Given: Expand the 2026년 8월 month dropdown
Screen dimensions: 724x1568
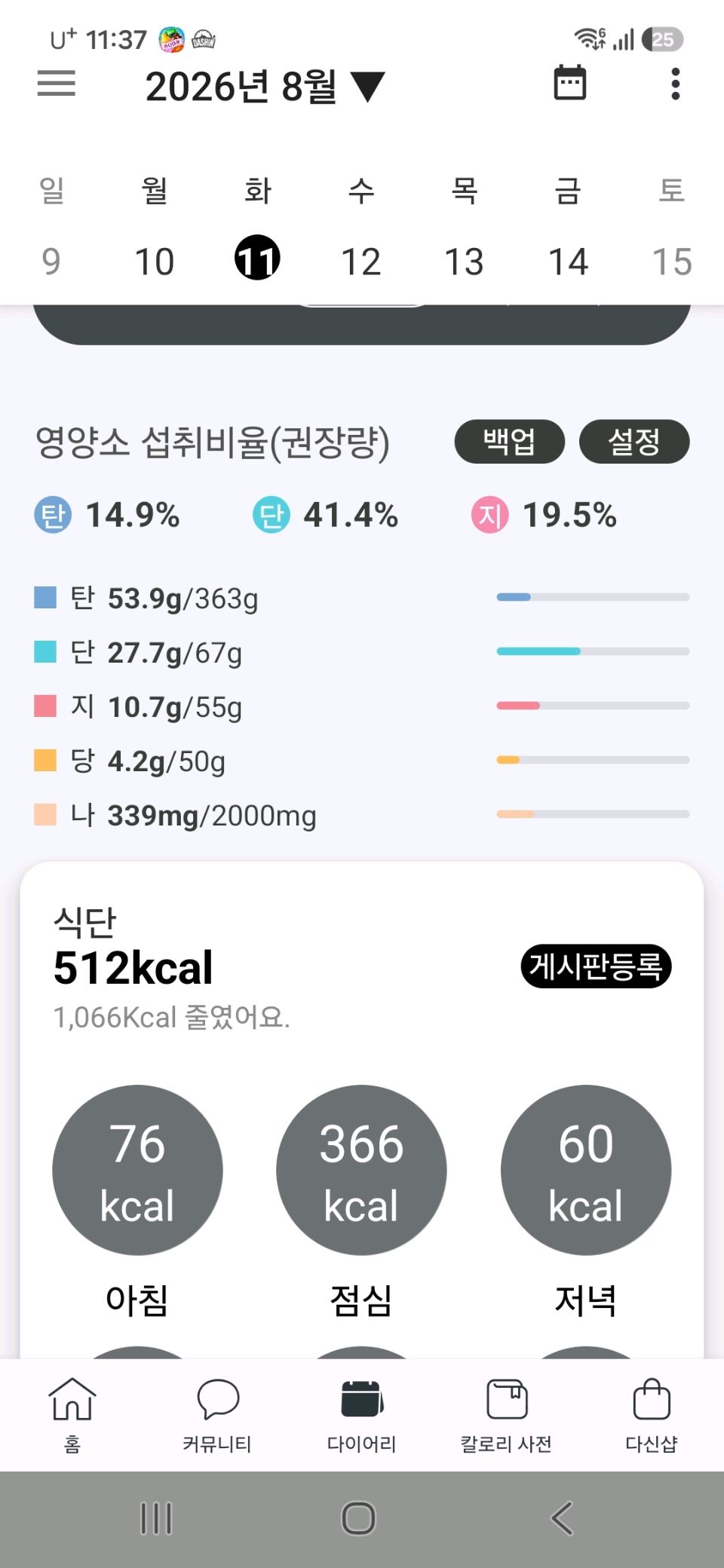Looking at the screenshot, I should click(x=265, y=86).
